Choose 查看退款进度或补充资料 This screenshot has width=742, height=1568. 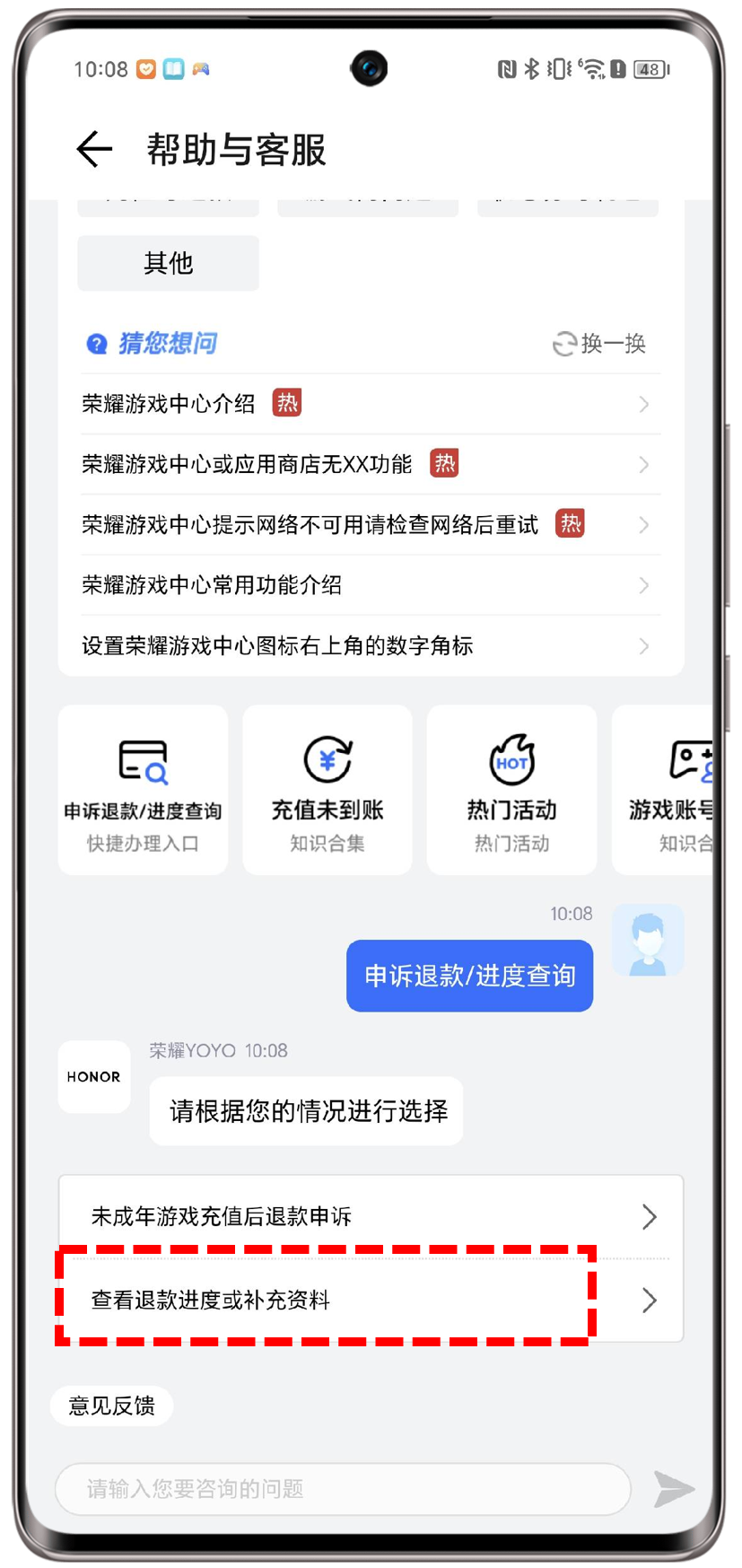(371, 1300)
